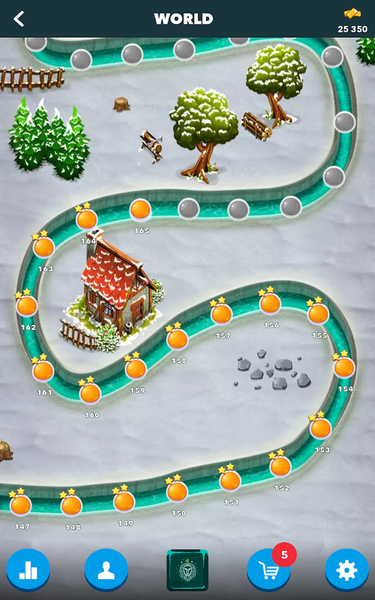Replay level 164
The height and width of the screenshot is (600, 375).
coord(87,219)
